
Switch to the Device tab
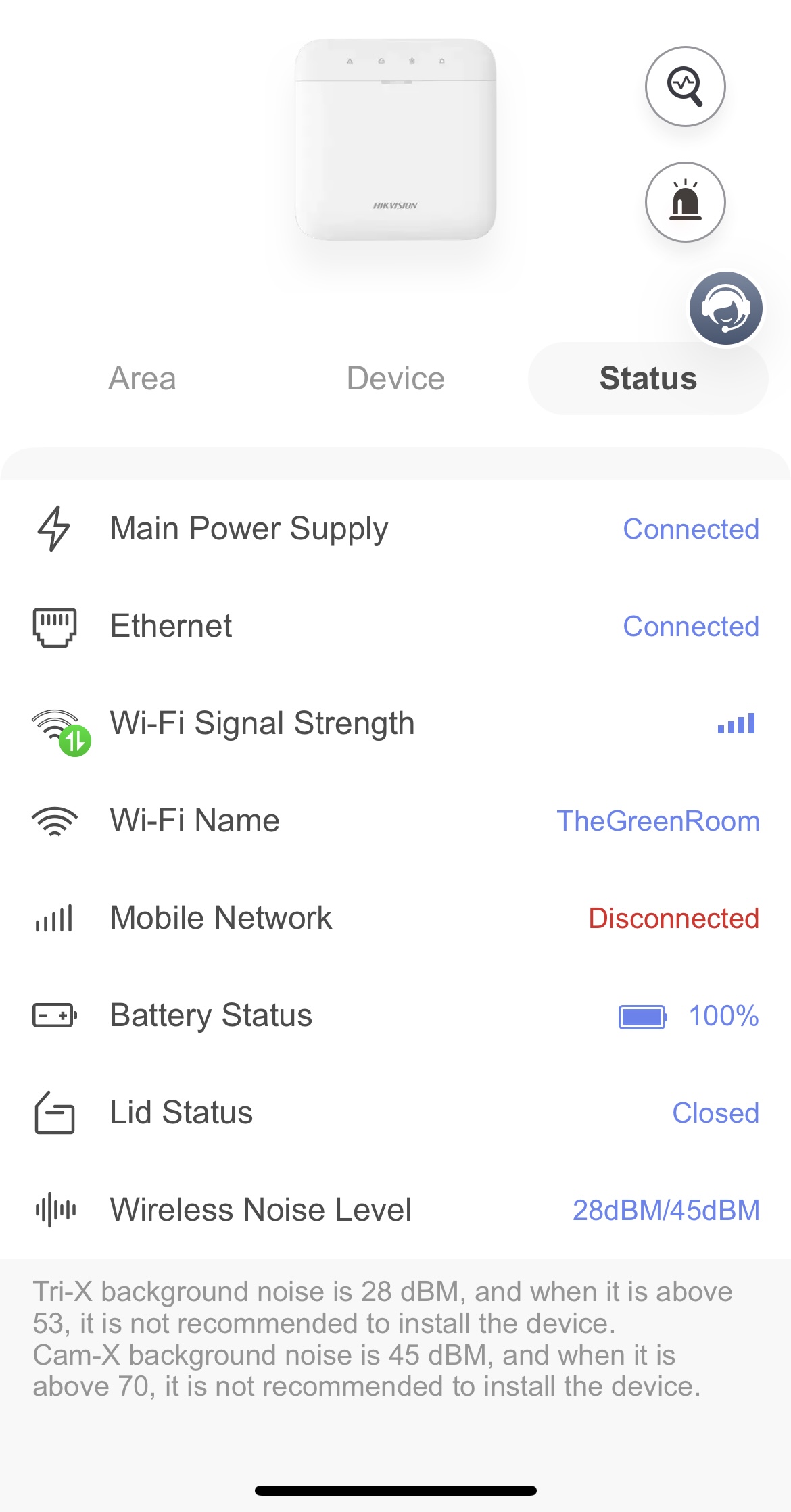[x=395, y=379]
